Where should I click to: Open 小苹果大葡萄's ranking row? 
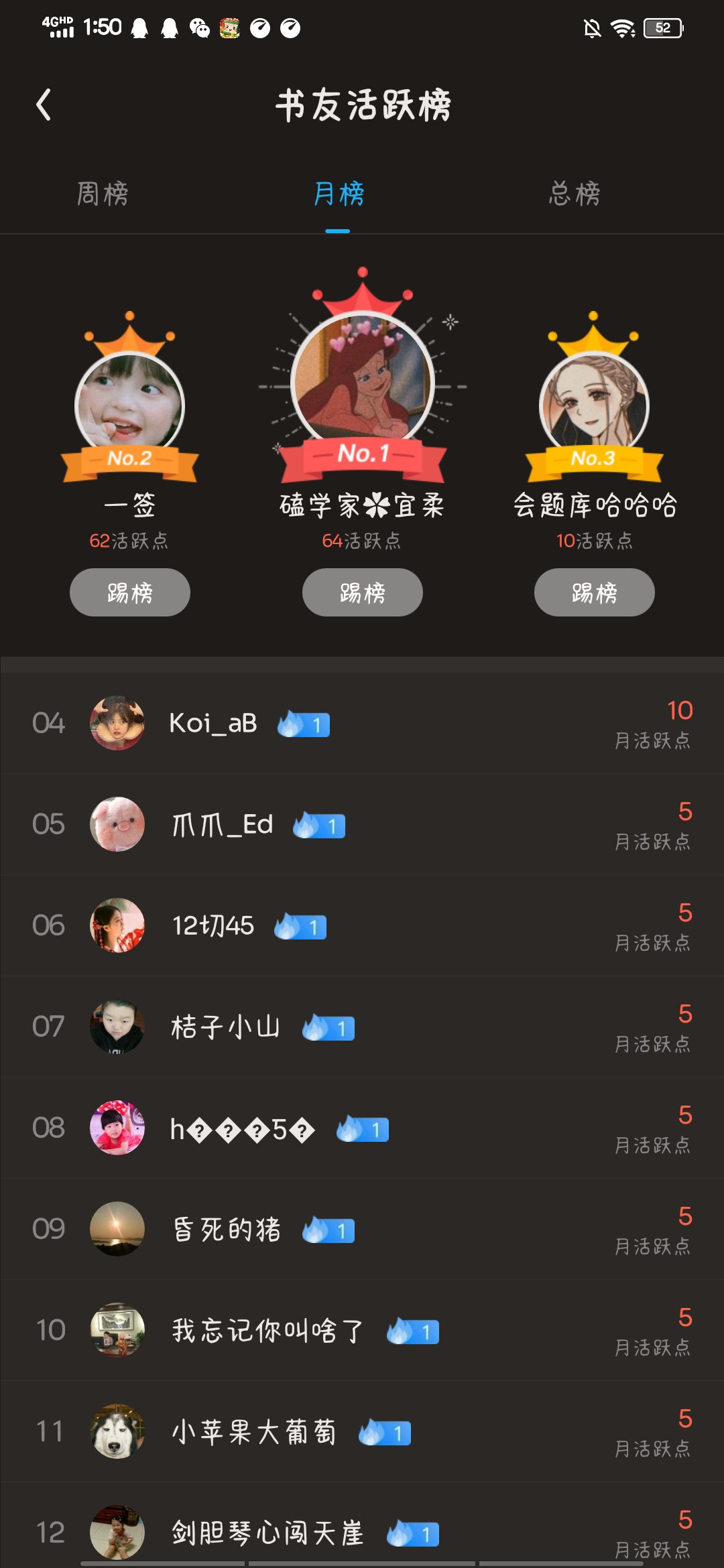coord(362,1432)
